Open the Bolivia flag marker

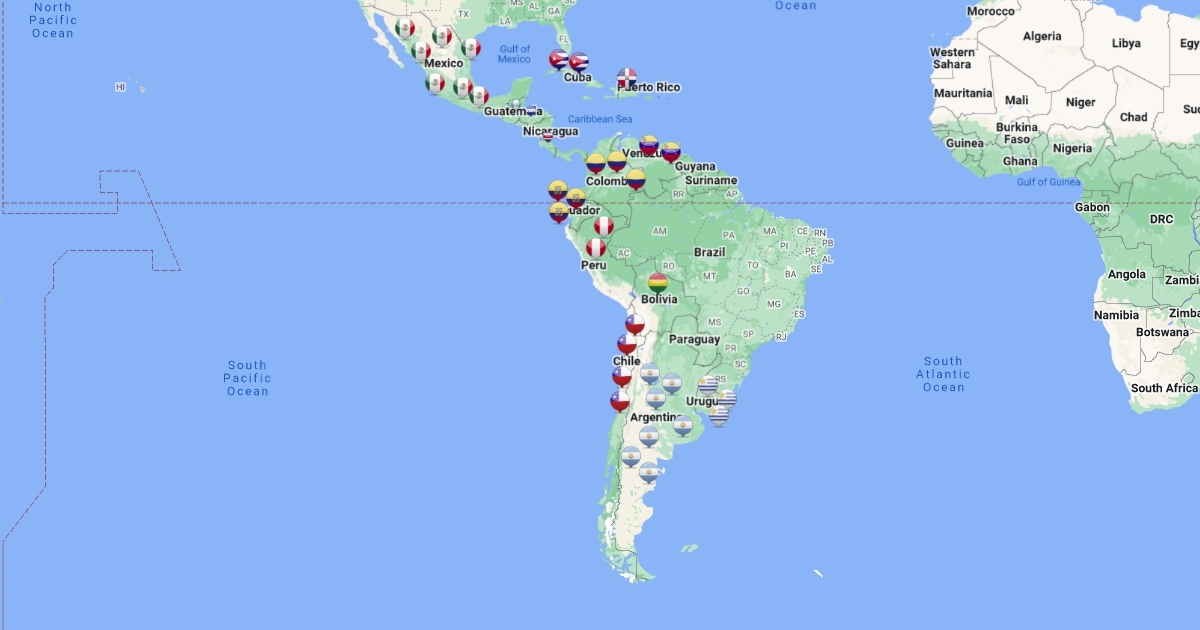click(x=657, y=284)
